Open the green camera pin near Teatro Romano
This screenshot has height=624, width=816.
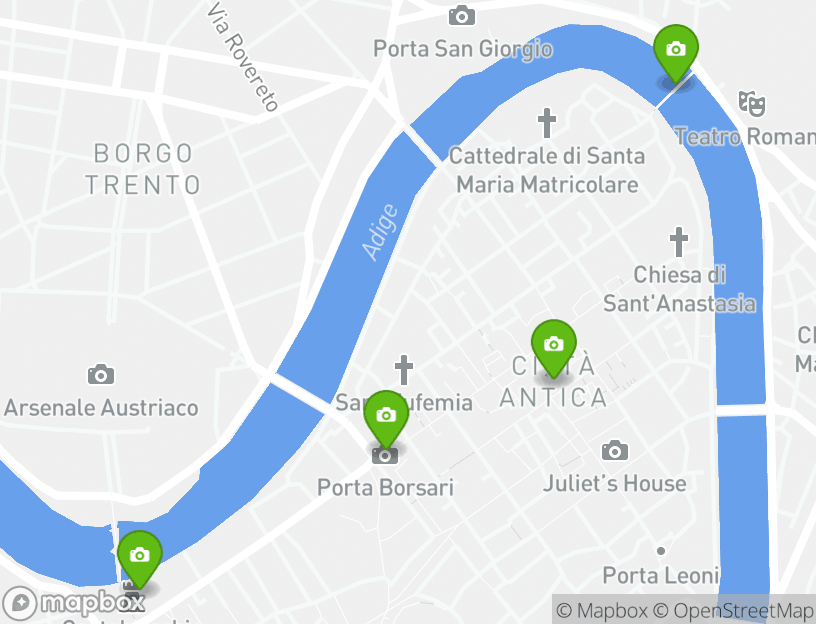[x=675, y=50]
